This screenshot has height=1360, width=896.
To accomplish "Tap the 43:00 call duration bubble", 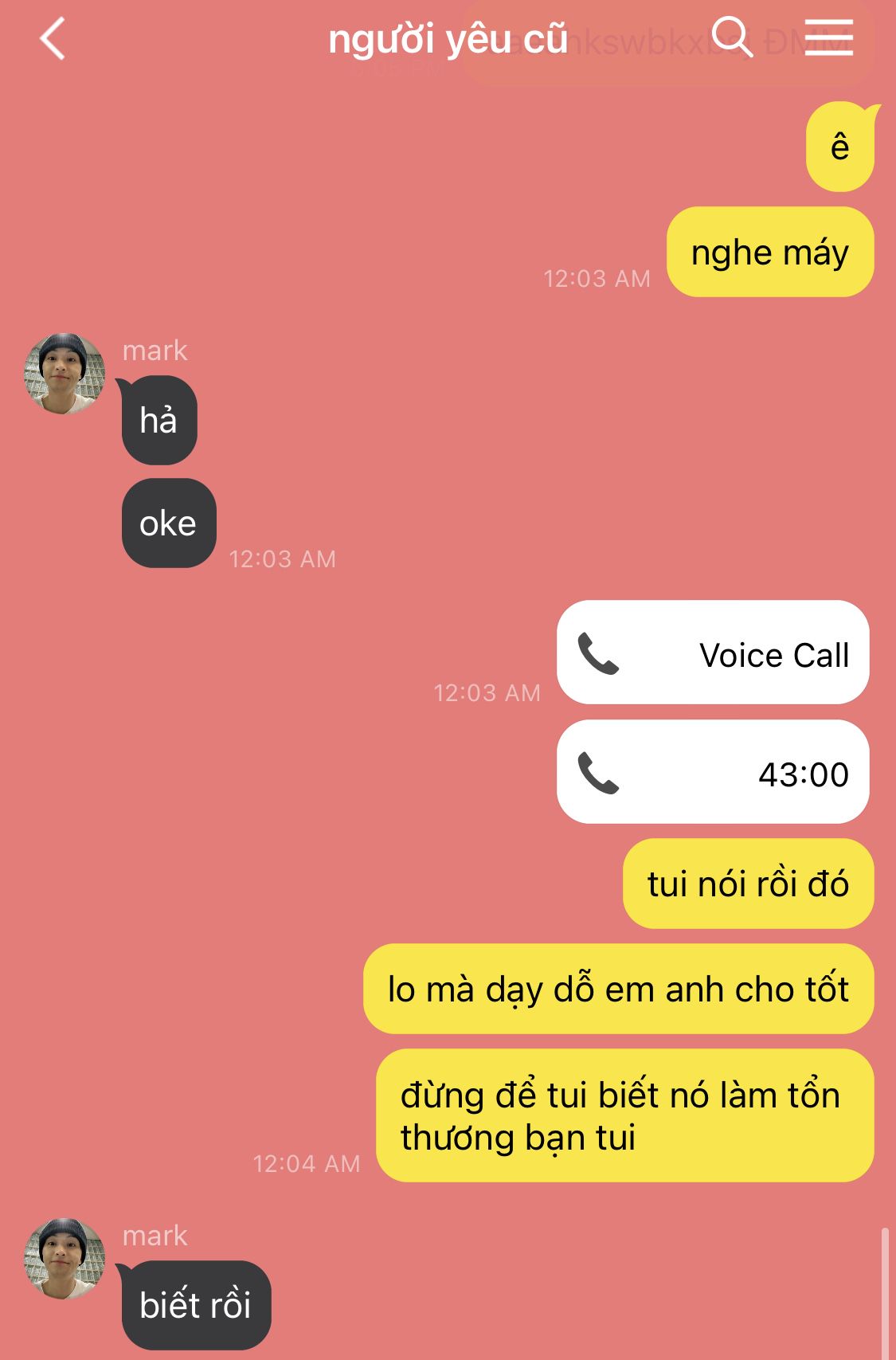I will (713, 772).
